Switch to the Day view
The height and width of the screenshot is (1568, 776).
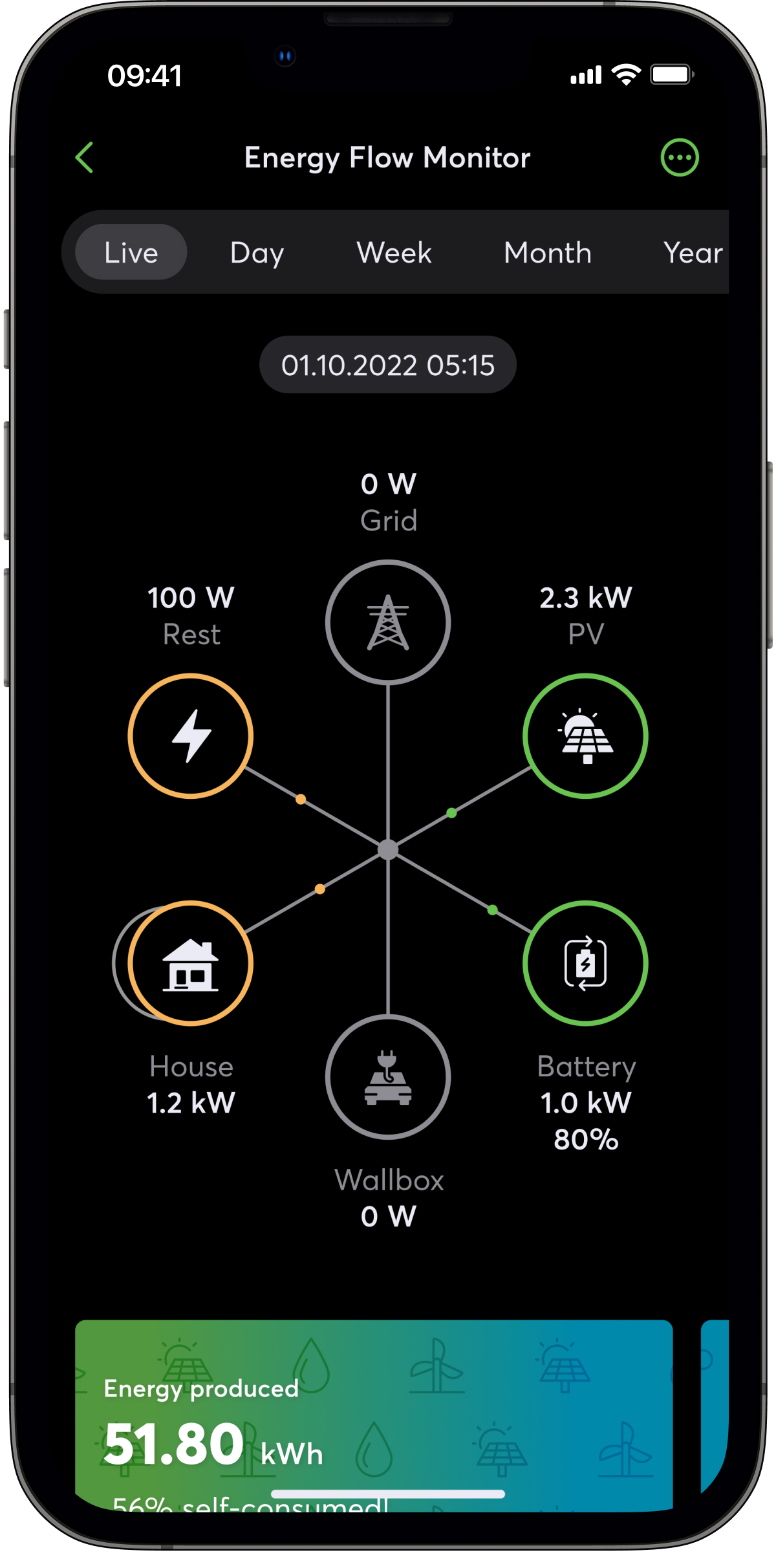tap(257, 252)
